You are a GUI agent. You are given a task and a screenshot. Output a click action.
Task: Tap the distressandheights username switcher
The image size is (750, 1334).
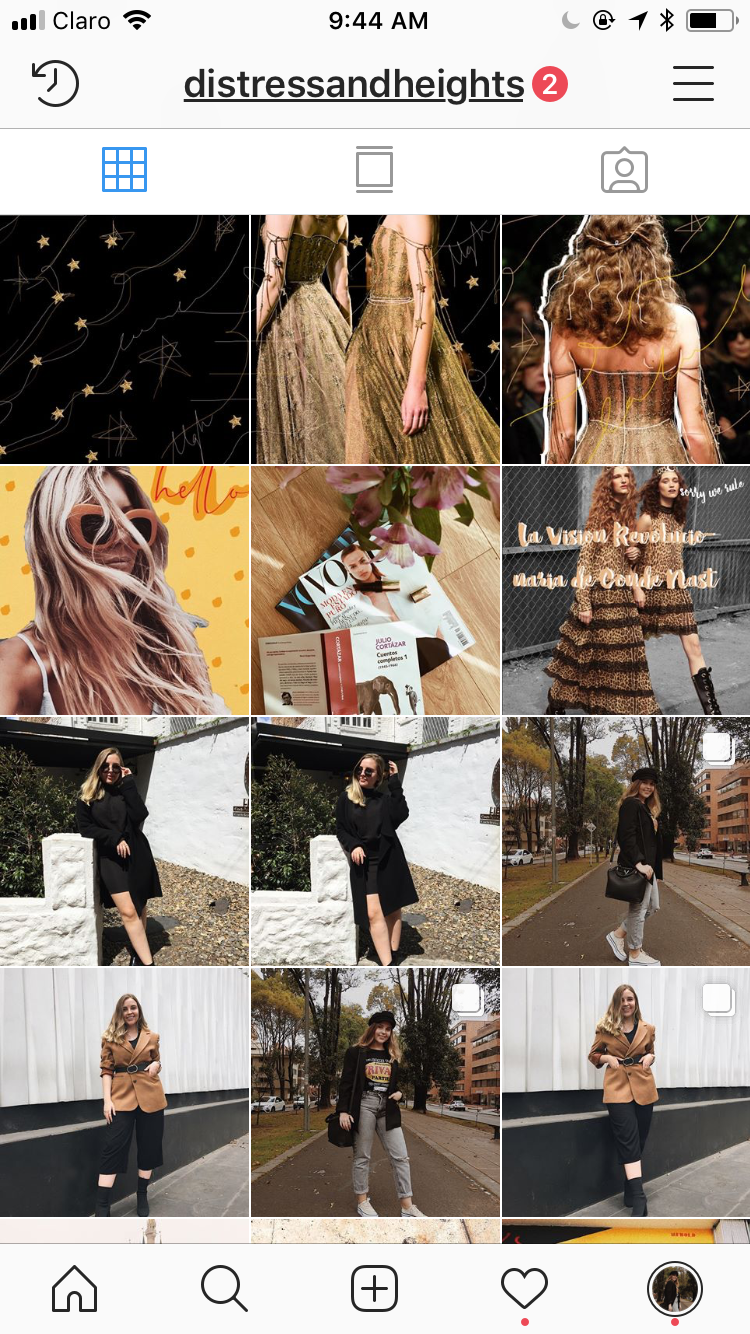pos(354,85)
